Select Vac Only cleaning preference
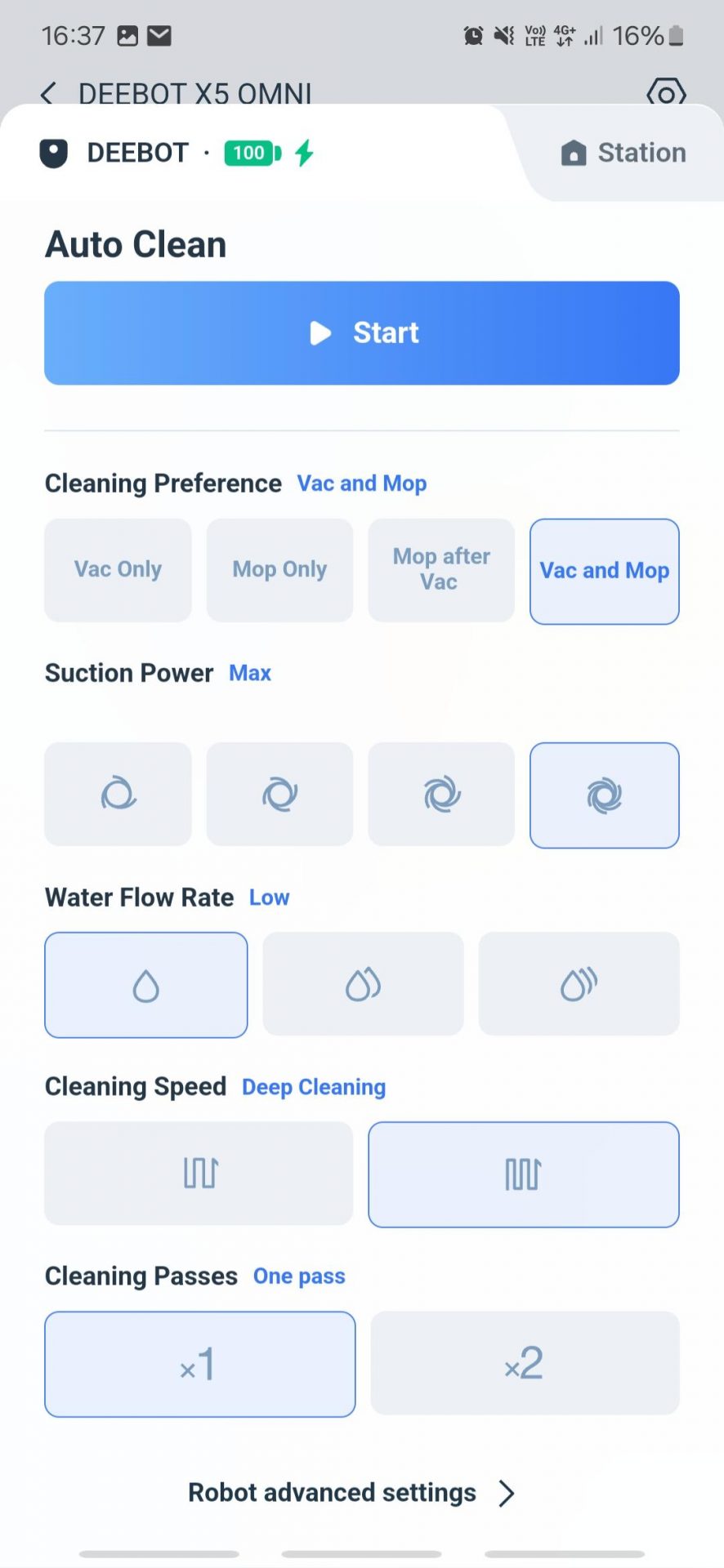This screenshot has width=724, height=1568. (x=118, y=570)
